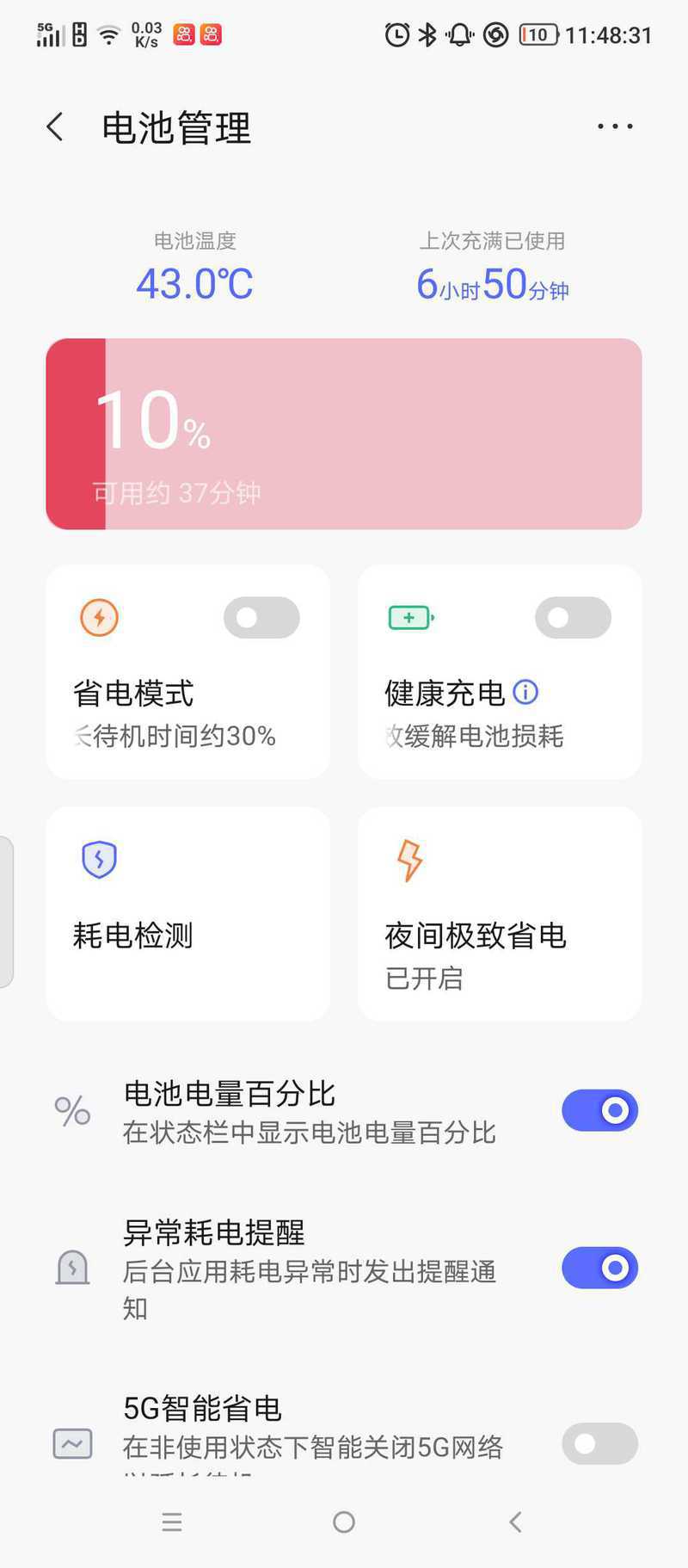Go back from 电池管理 page

coord(55,127)
